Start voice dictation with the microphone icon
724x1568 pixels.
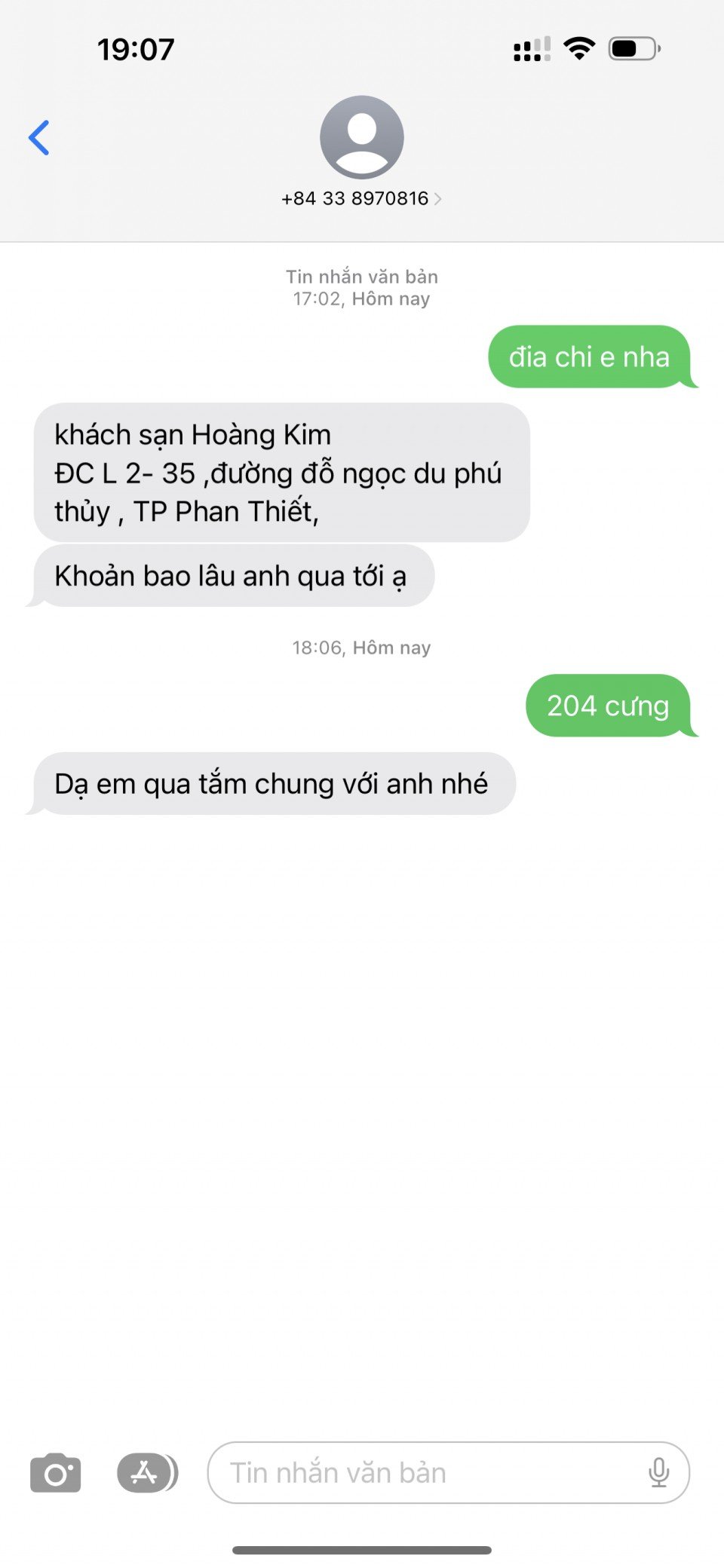coord(658,1473)
